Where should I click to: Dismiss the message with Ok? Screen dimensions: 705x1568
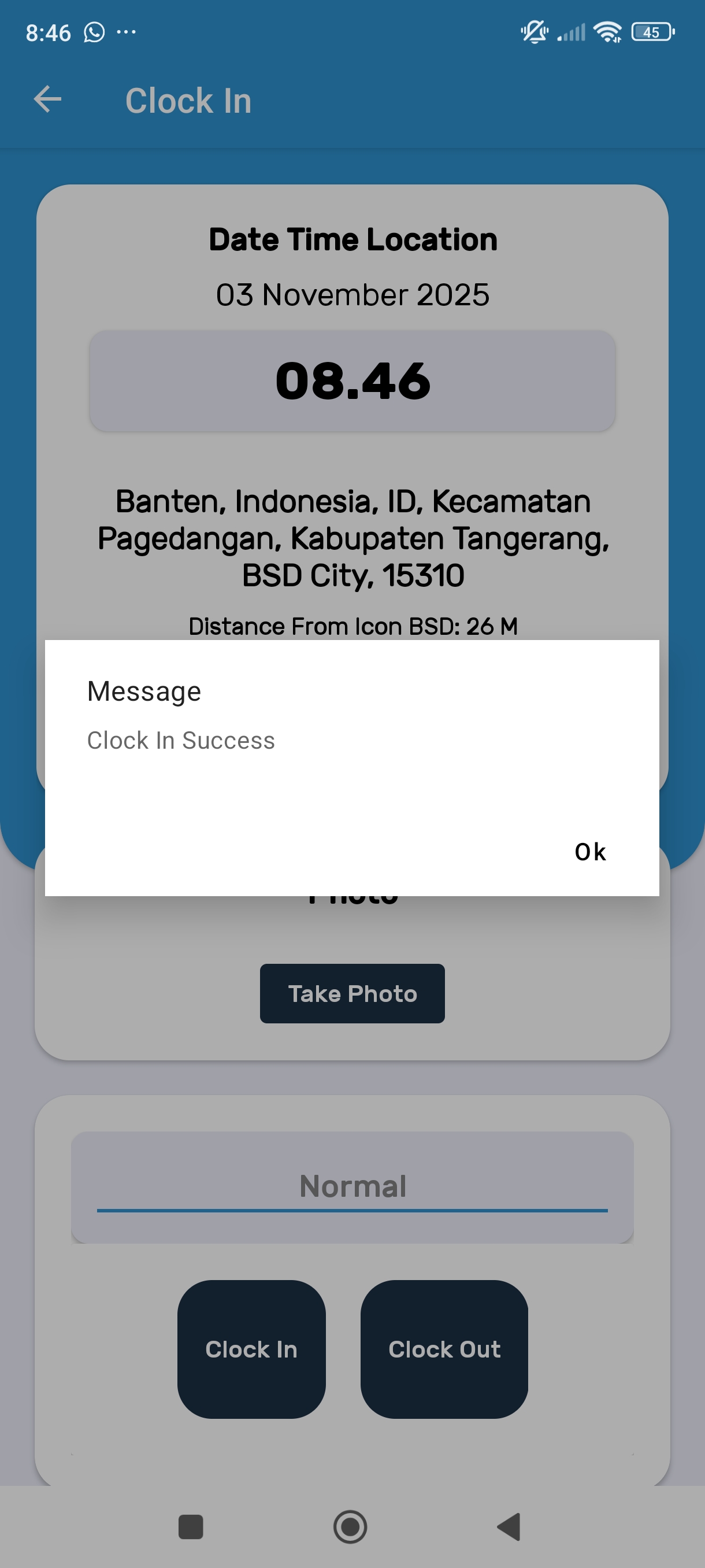589,852
